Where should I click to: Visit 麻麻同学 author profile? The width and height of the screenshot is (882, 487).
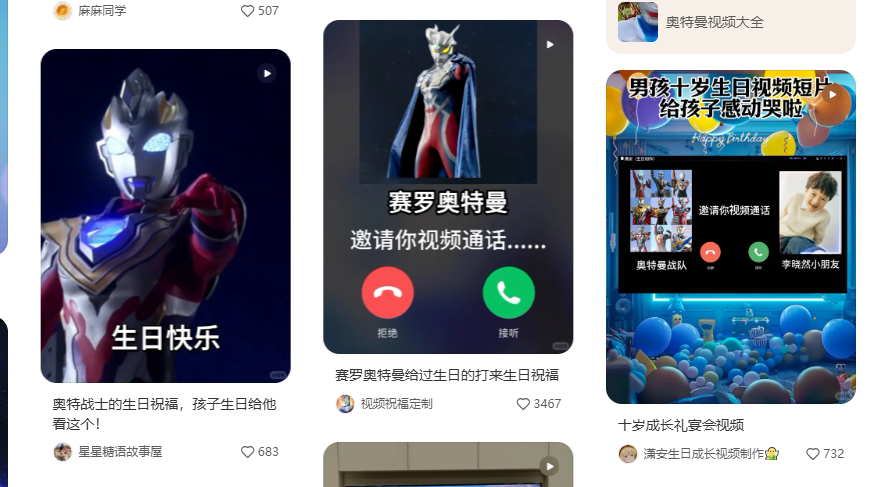tap(102, 11)
